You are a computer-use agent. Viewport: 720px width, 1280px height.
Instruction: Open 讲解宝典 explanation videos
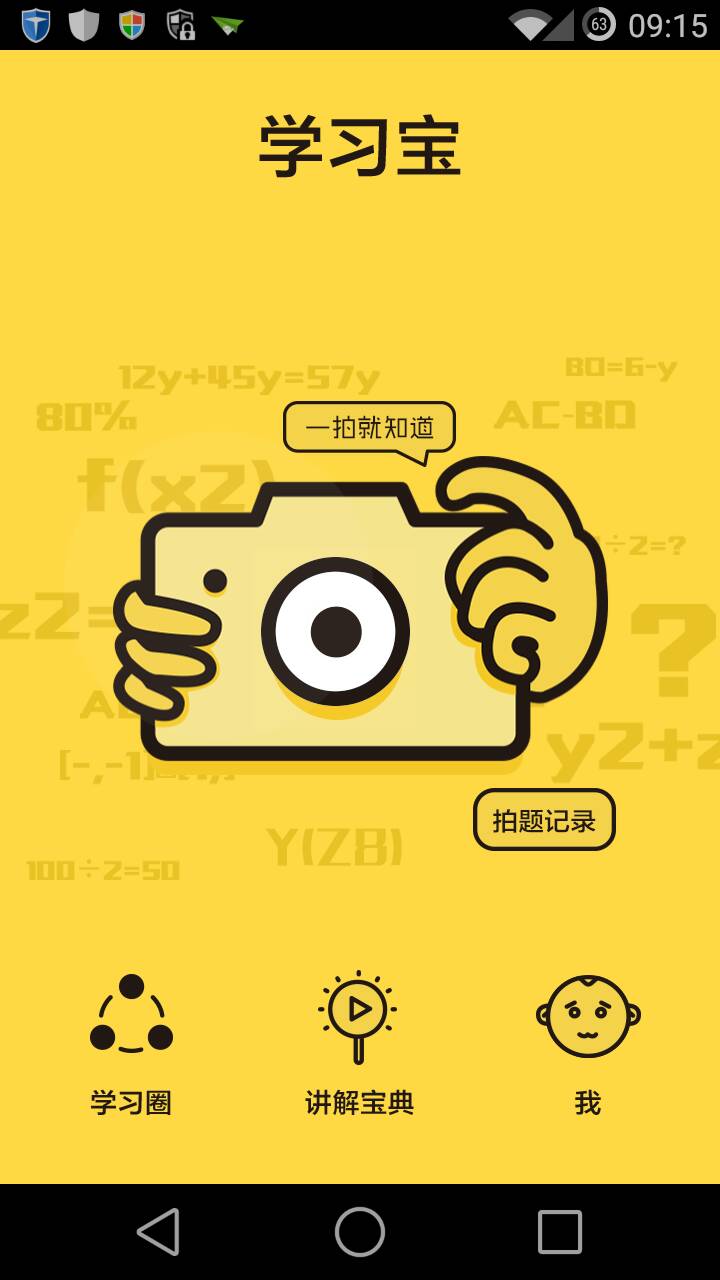tap(359, 1045)
